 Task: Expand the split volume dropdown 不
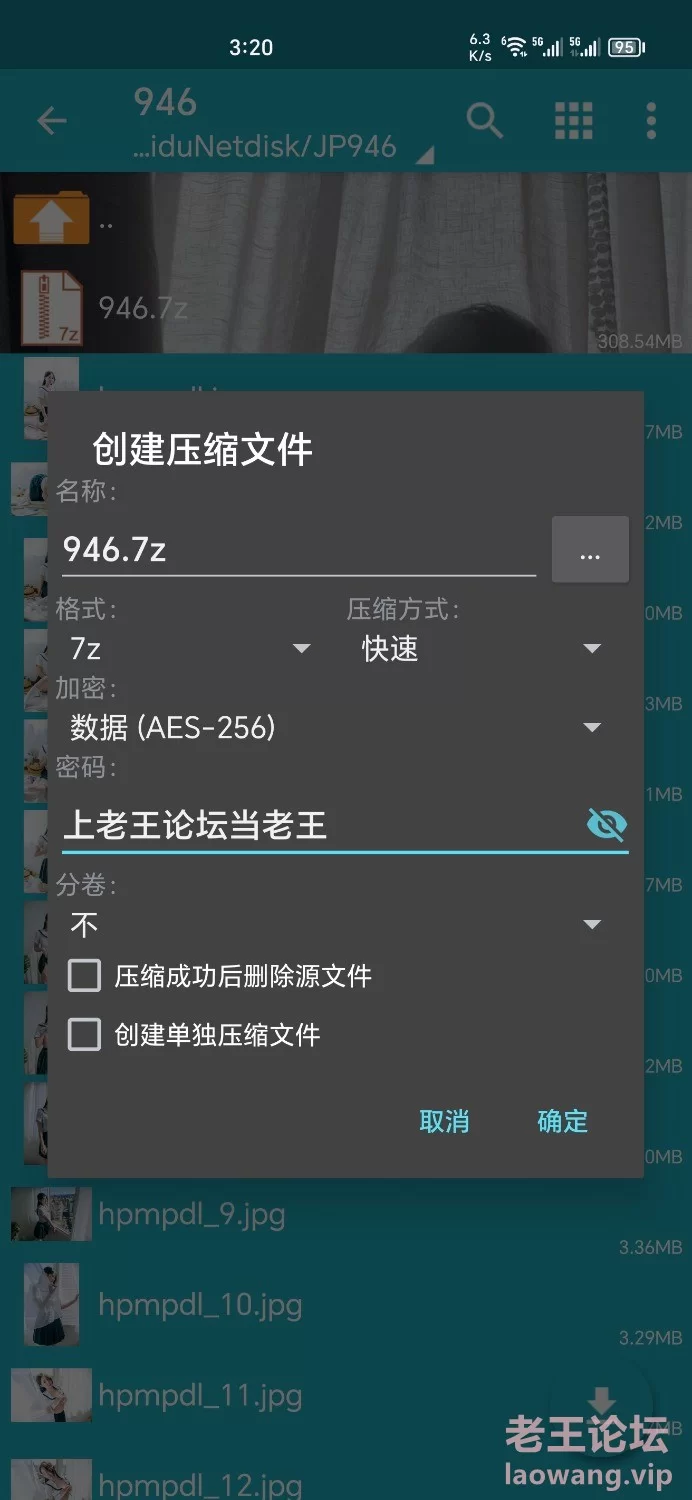(335, 925)
